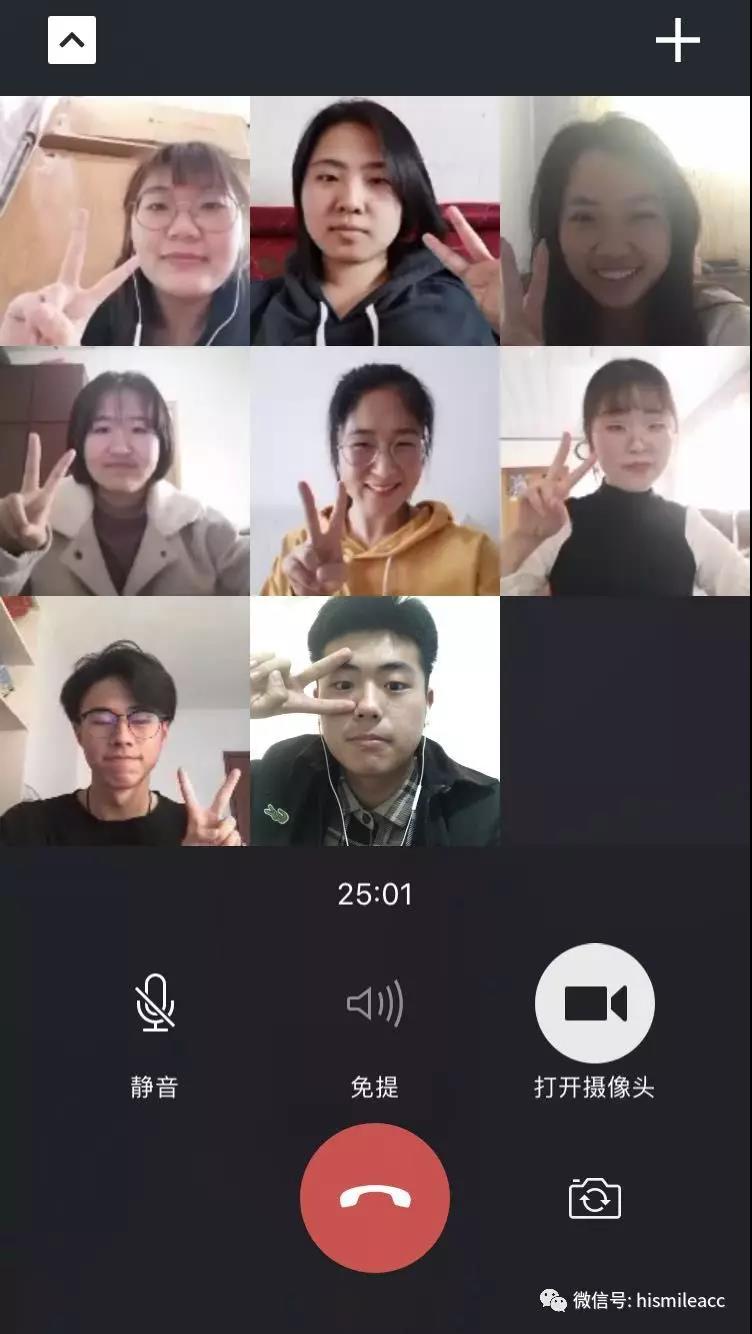Enlarge the video tile with the yellow hoodie

(375, 471)
